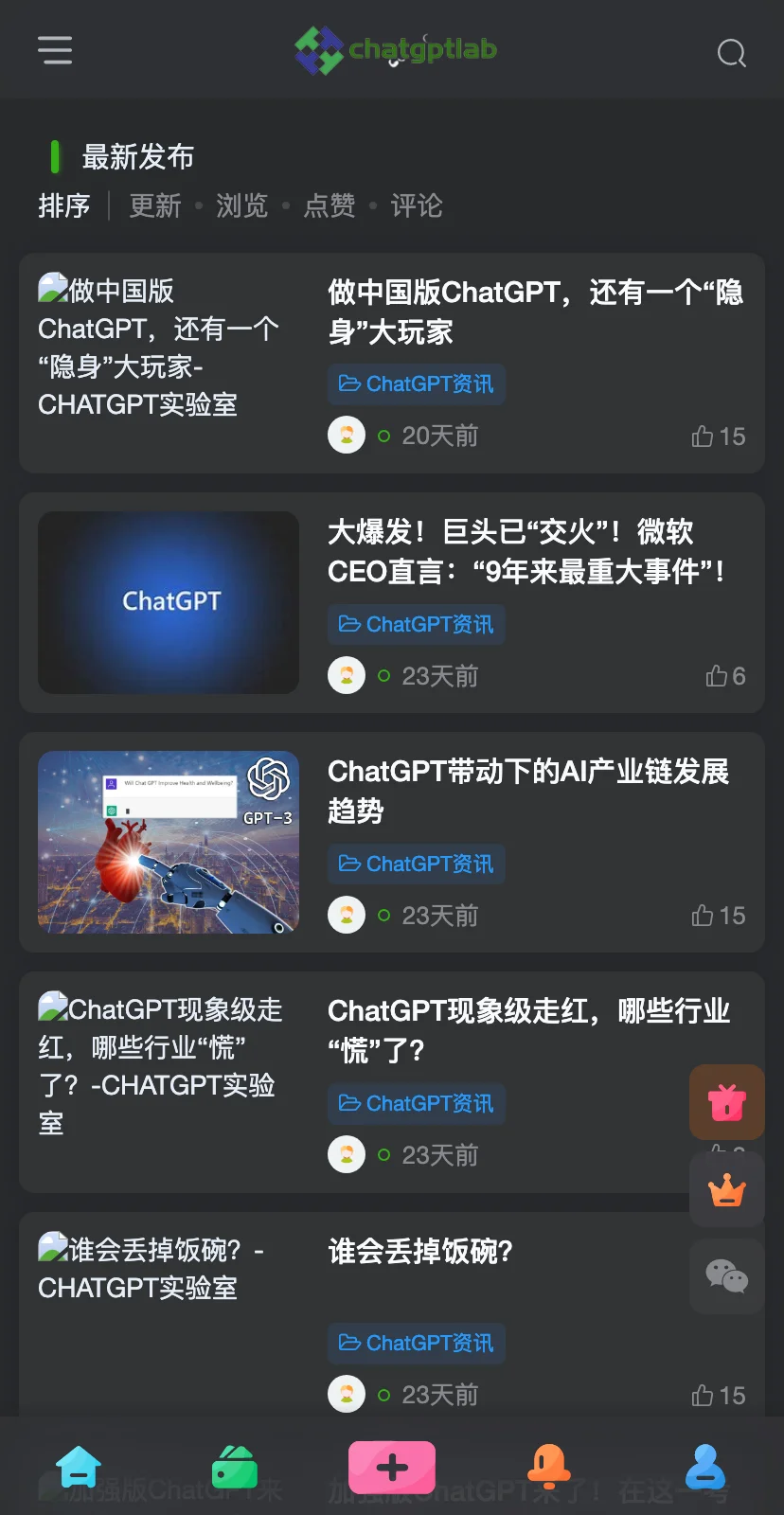The image size is (784, 1515).
Task: Open the floating crown membership icon
Action: coord(726,1190)
